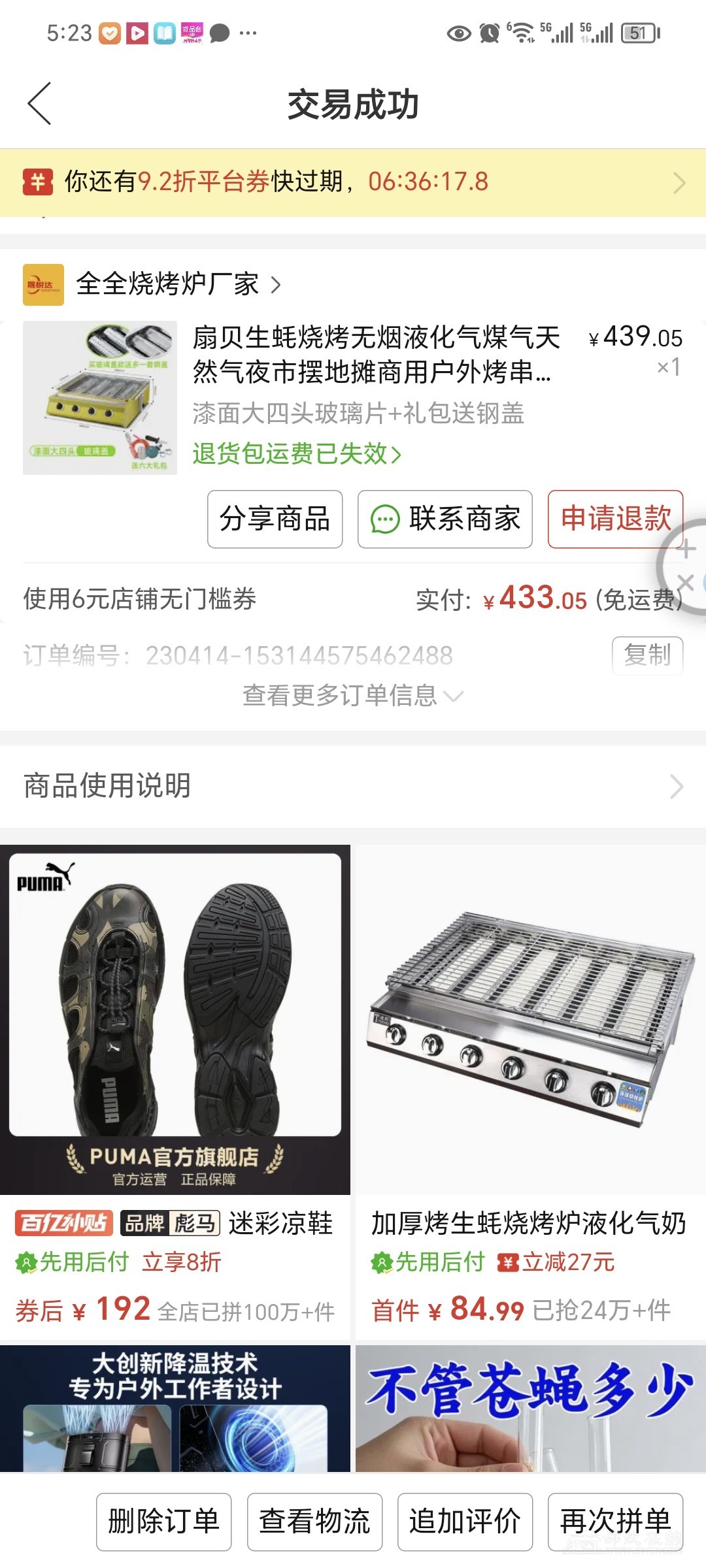Open the 加厚烤生蚝烧烤炉 product card

tap(530, 1085)
